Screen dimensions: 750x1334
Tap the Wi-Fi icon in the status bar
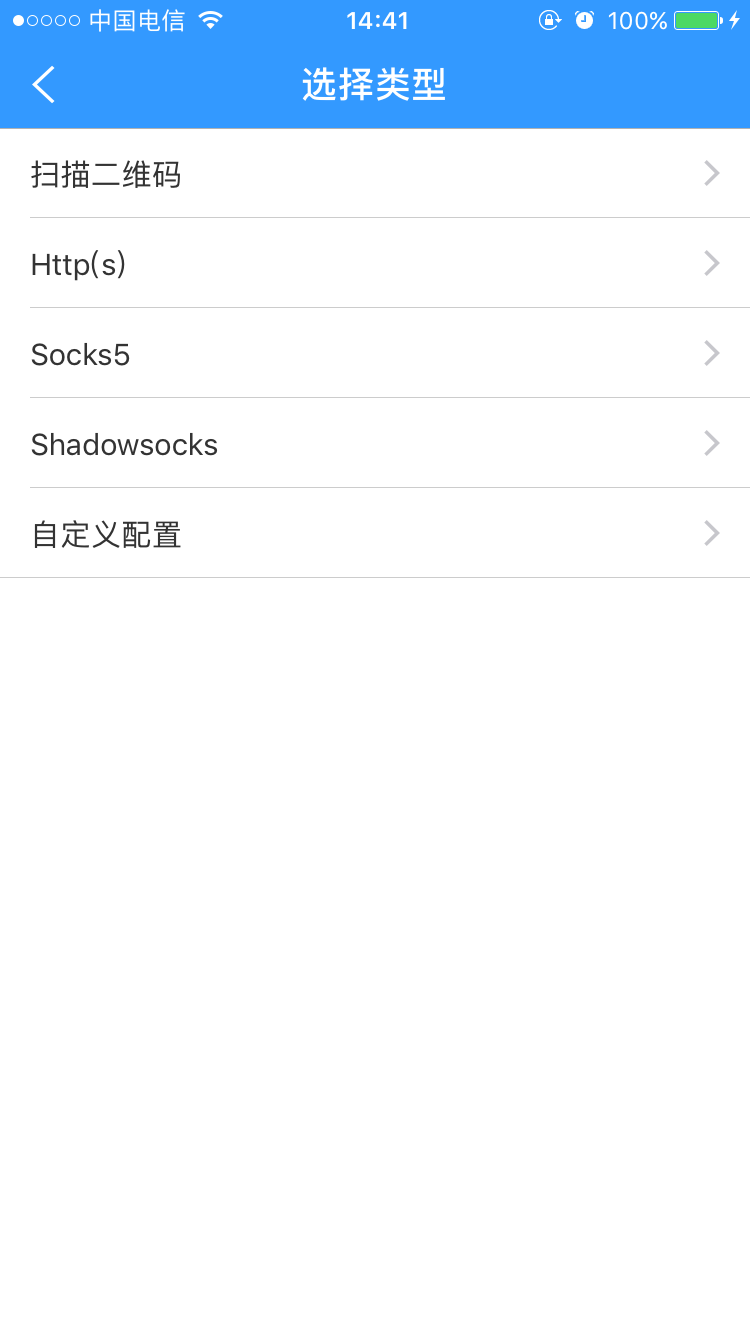[211, 19]
